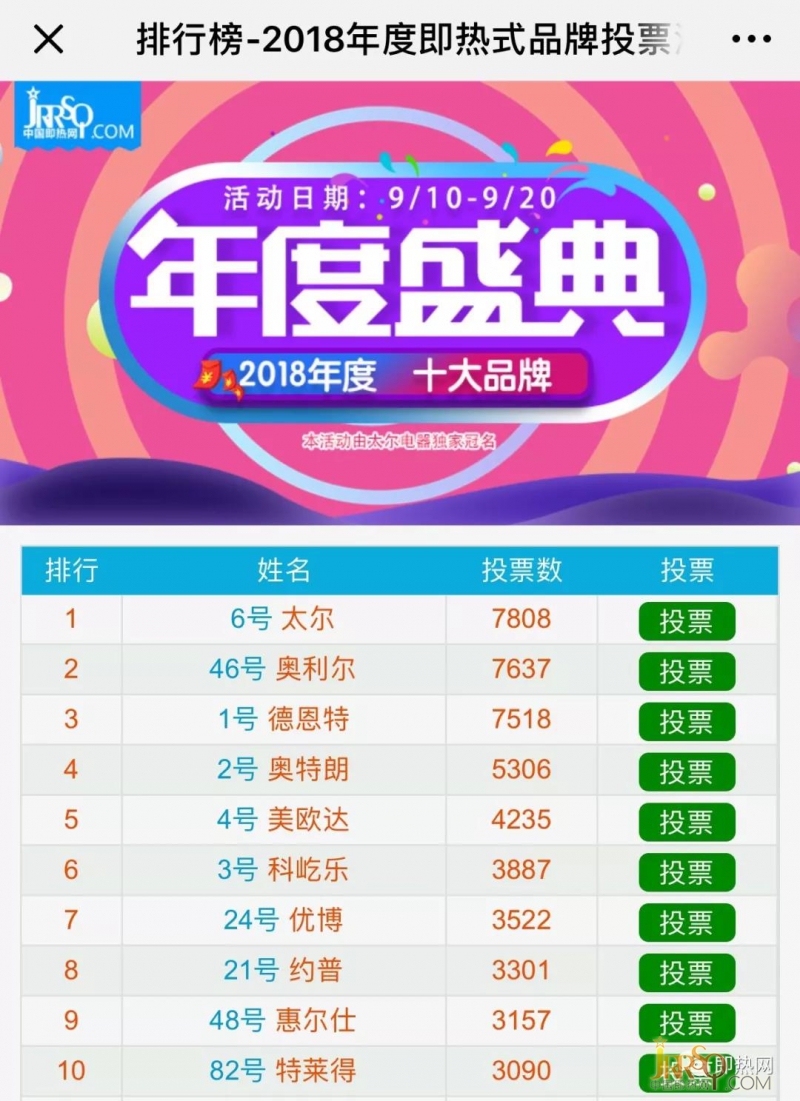
Task: Vote for 3号 科屹乐
Action: click(687, 872)
